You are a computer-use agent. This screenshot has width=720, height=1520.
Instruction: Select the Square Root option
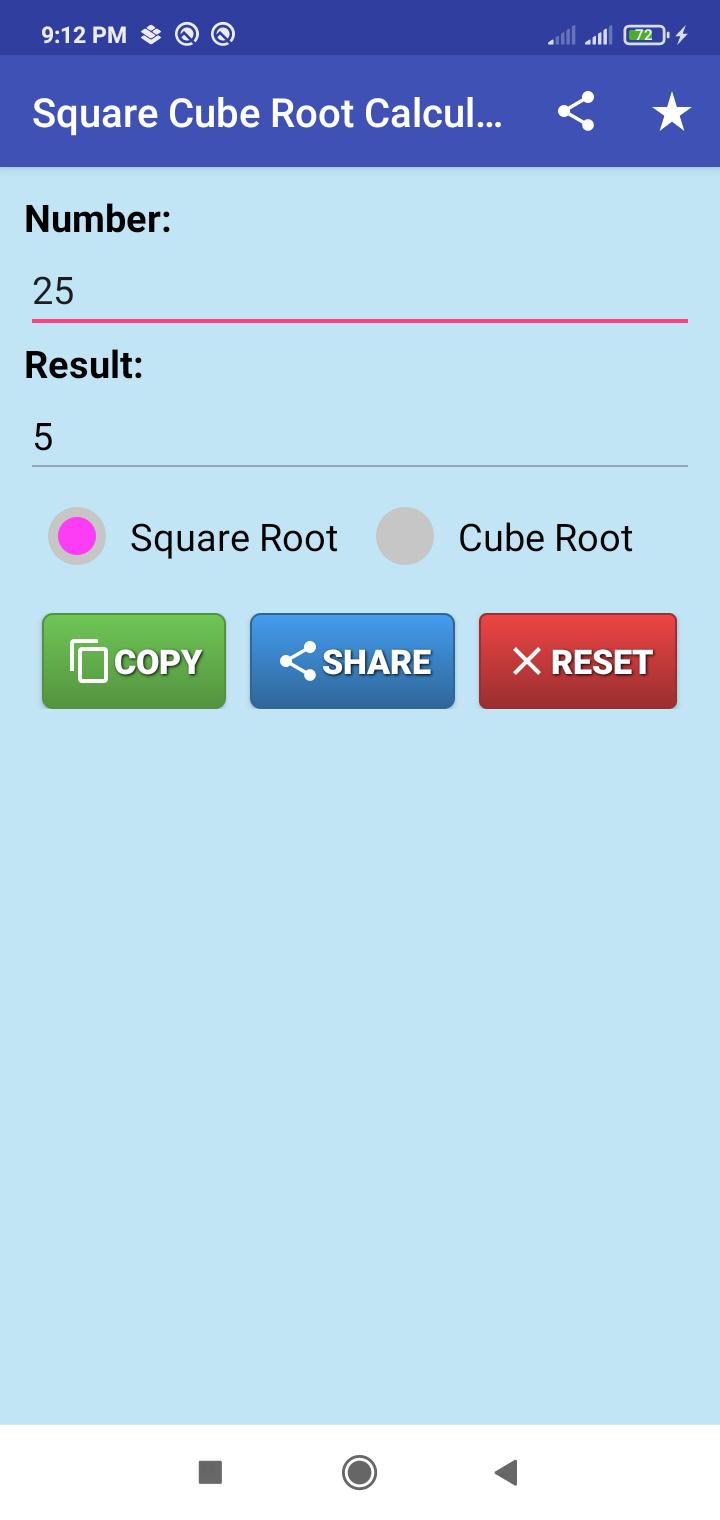[194, 537]
